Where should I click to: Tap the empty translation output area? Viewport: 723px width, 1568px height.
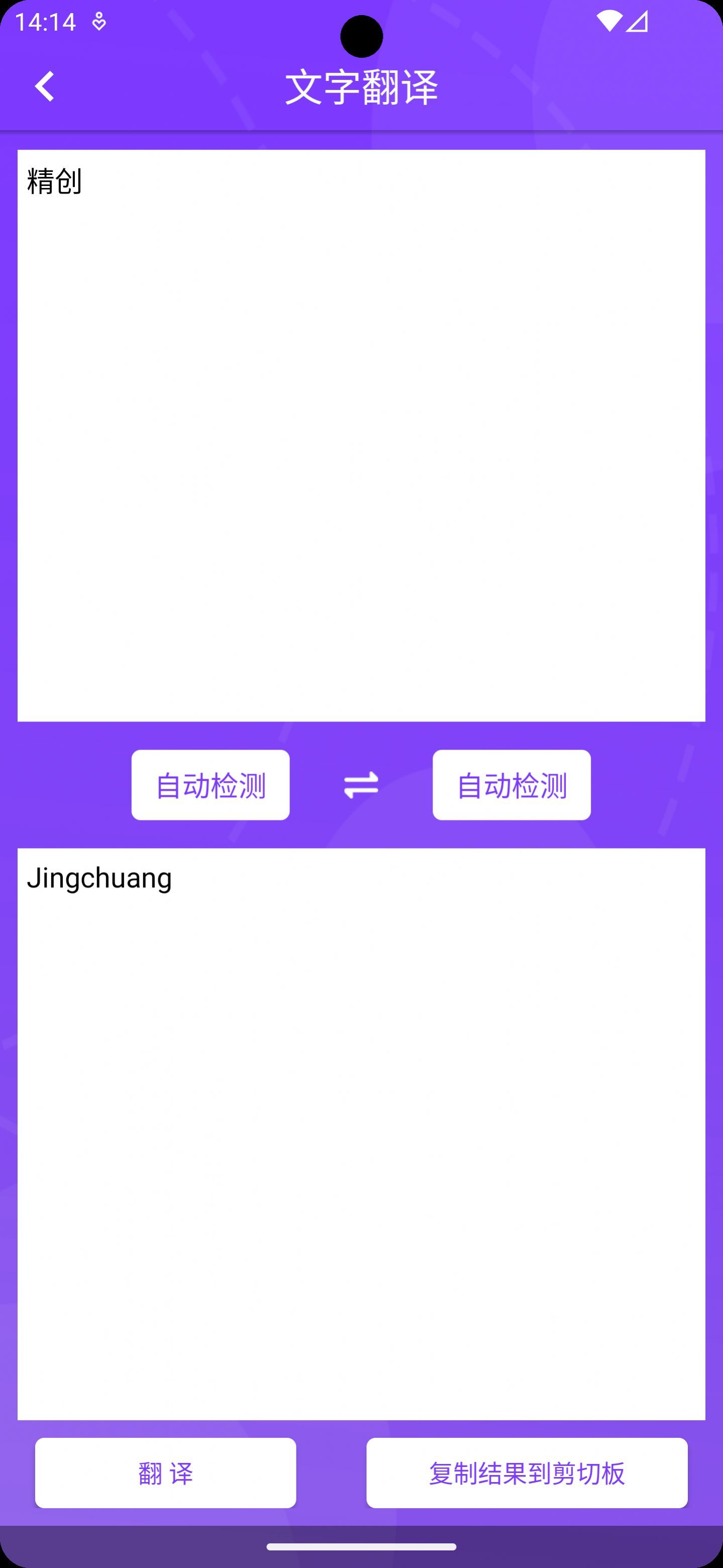[x=362, y=1157]
